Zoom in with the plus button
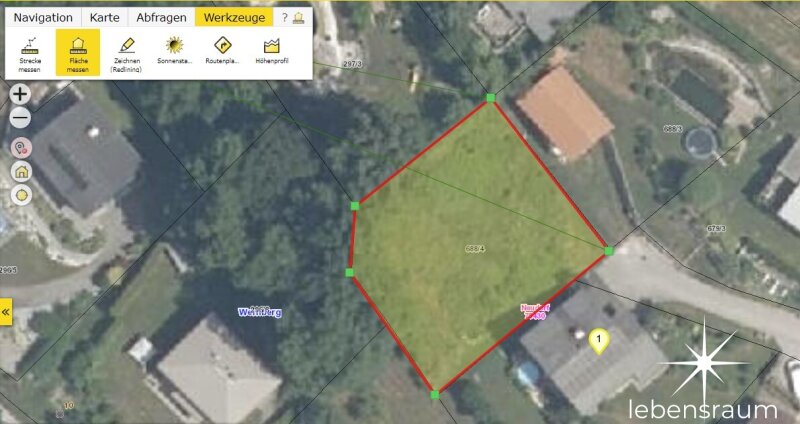This screenshot has width=800, height=424. 21,94
